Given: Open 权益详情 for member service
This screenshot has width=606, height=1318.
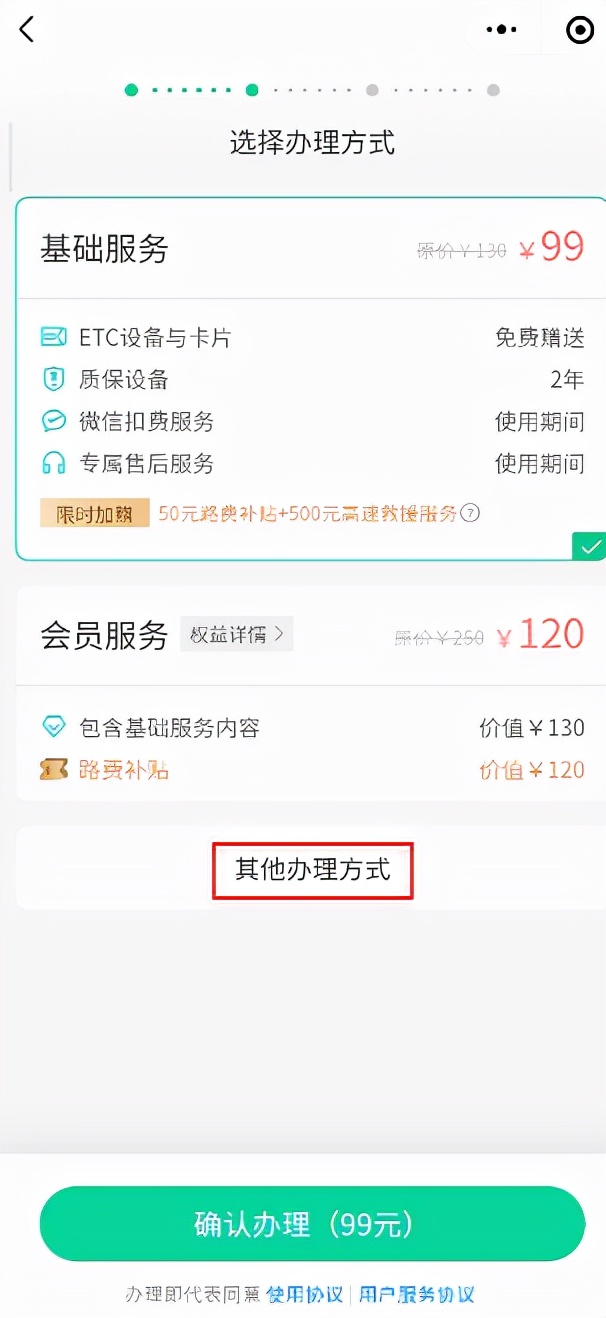Looking at the screenshot, I should pos(237,634).
